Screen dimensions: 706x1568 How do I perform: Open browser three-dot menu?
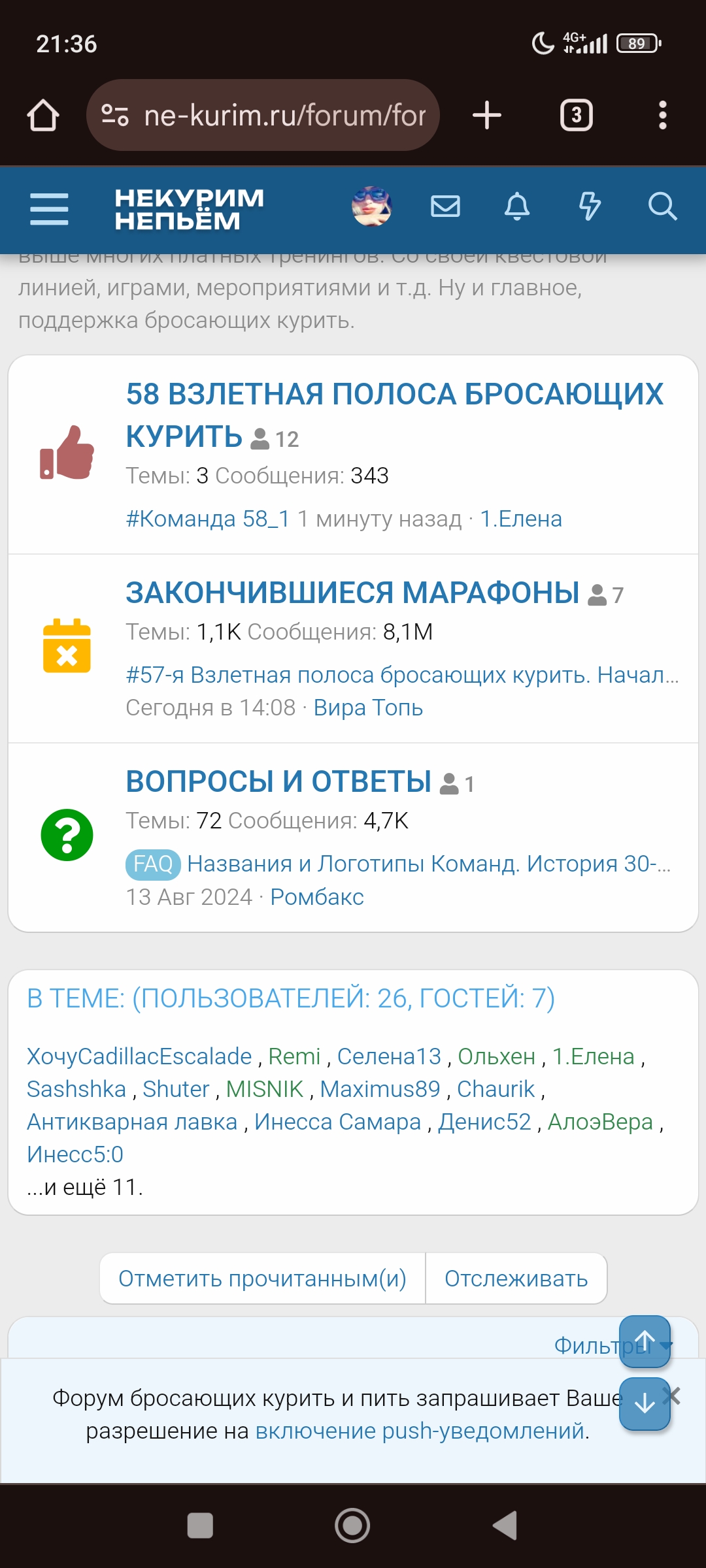(663, 114)
